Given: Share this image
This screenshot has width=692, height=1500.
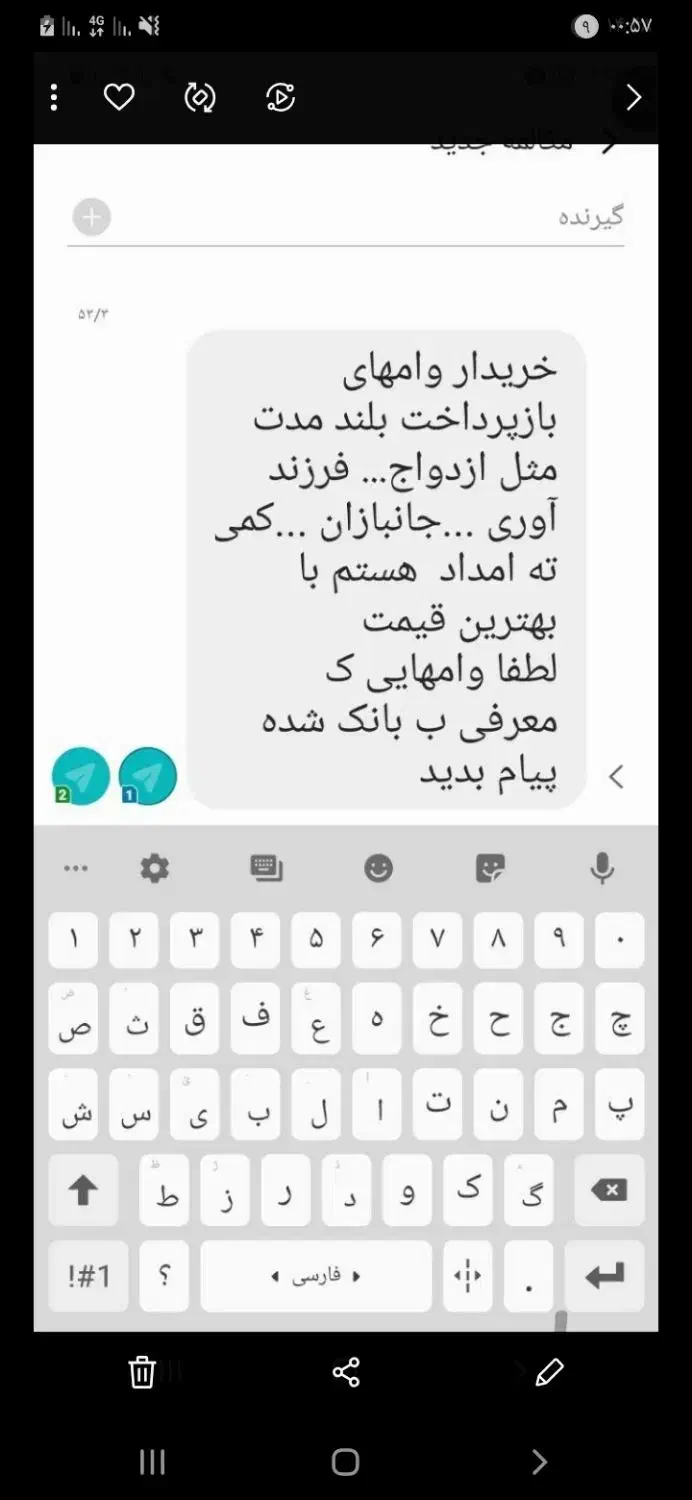Looking at the screenshot, I should [x=346, y=1372].
